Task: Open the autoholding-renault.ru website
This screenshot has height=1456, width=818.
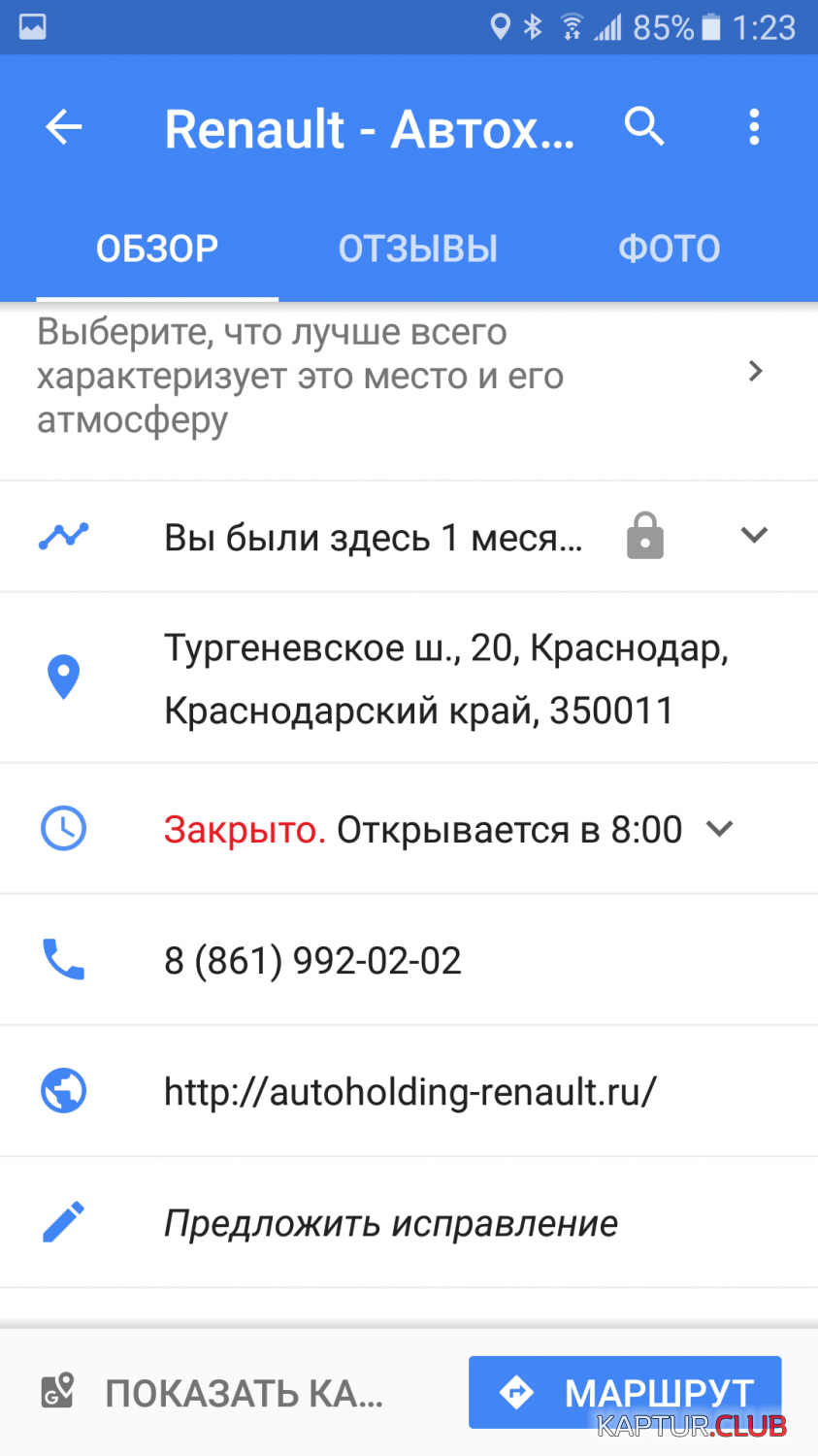Action: (x=409, y=1091)
